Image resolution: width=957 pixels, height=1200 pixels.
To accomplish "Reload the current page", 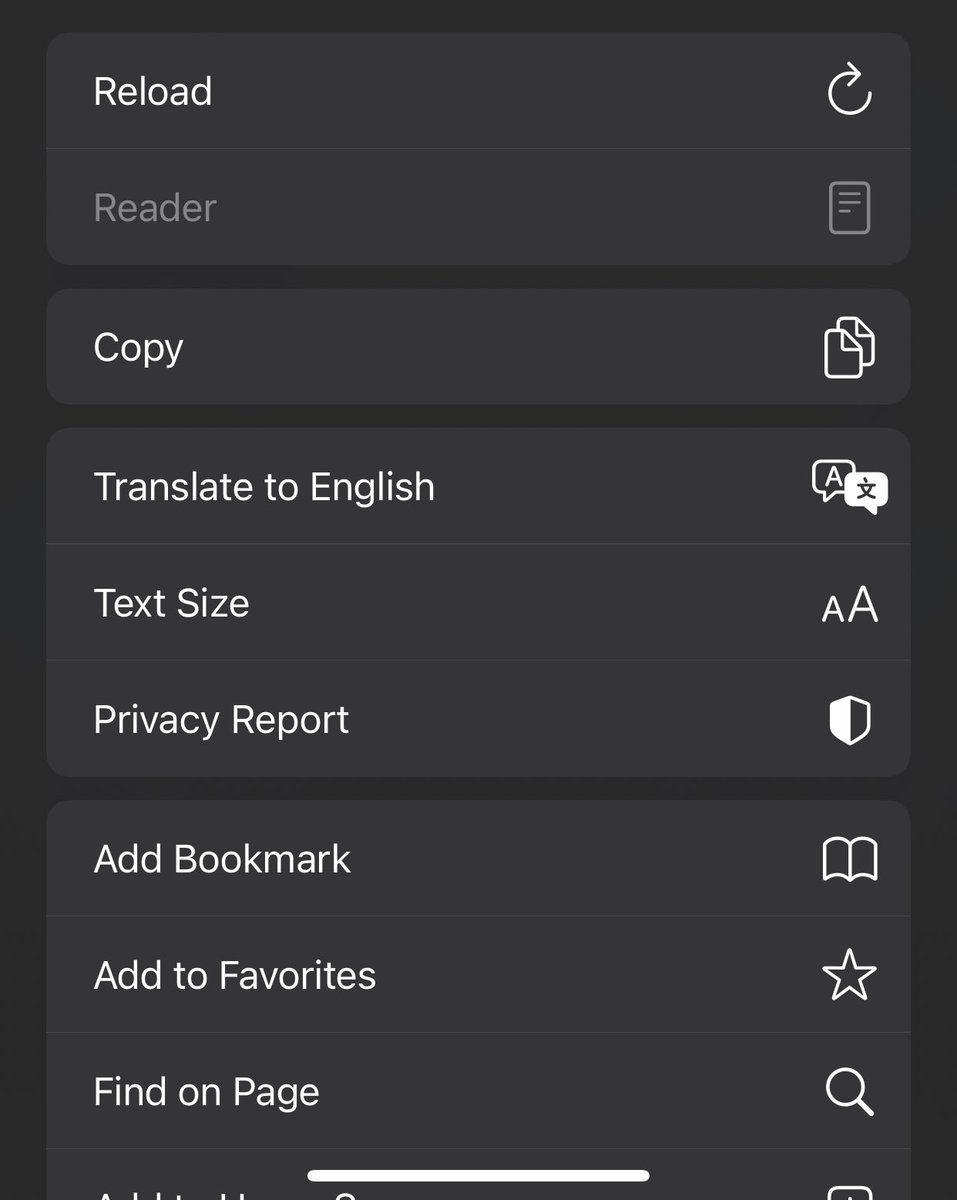I will [478, 91].
